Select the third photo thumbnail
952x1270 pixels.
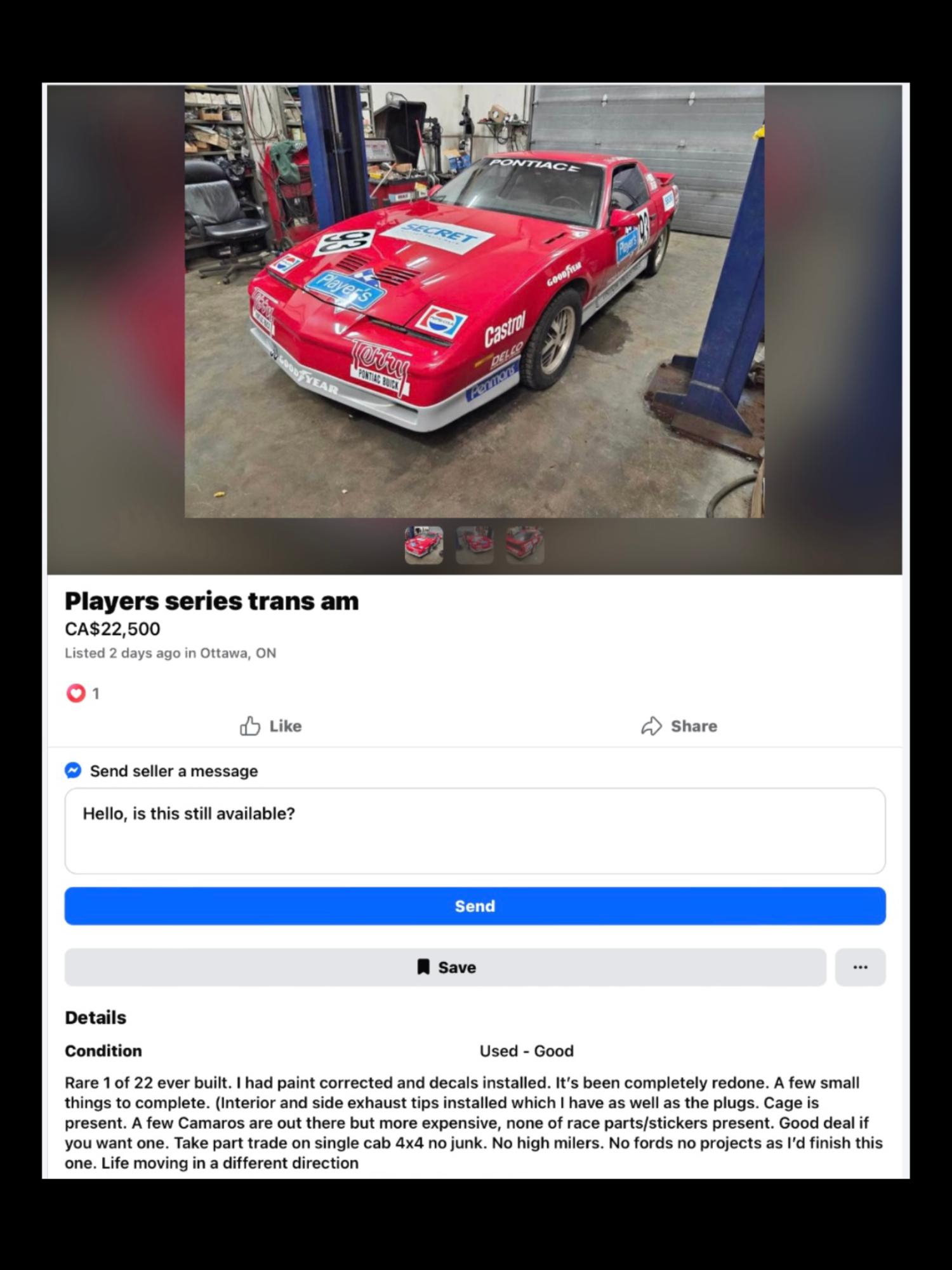(524, 545)
